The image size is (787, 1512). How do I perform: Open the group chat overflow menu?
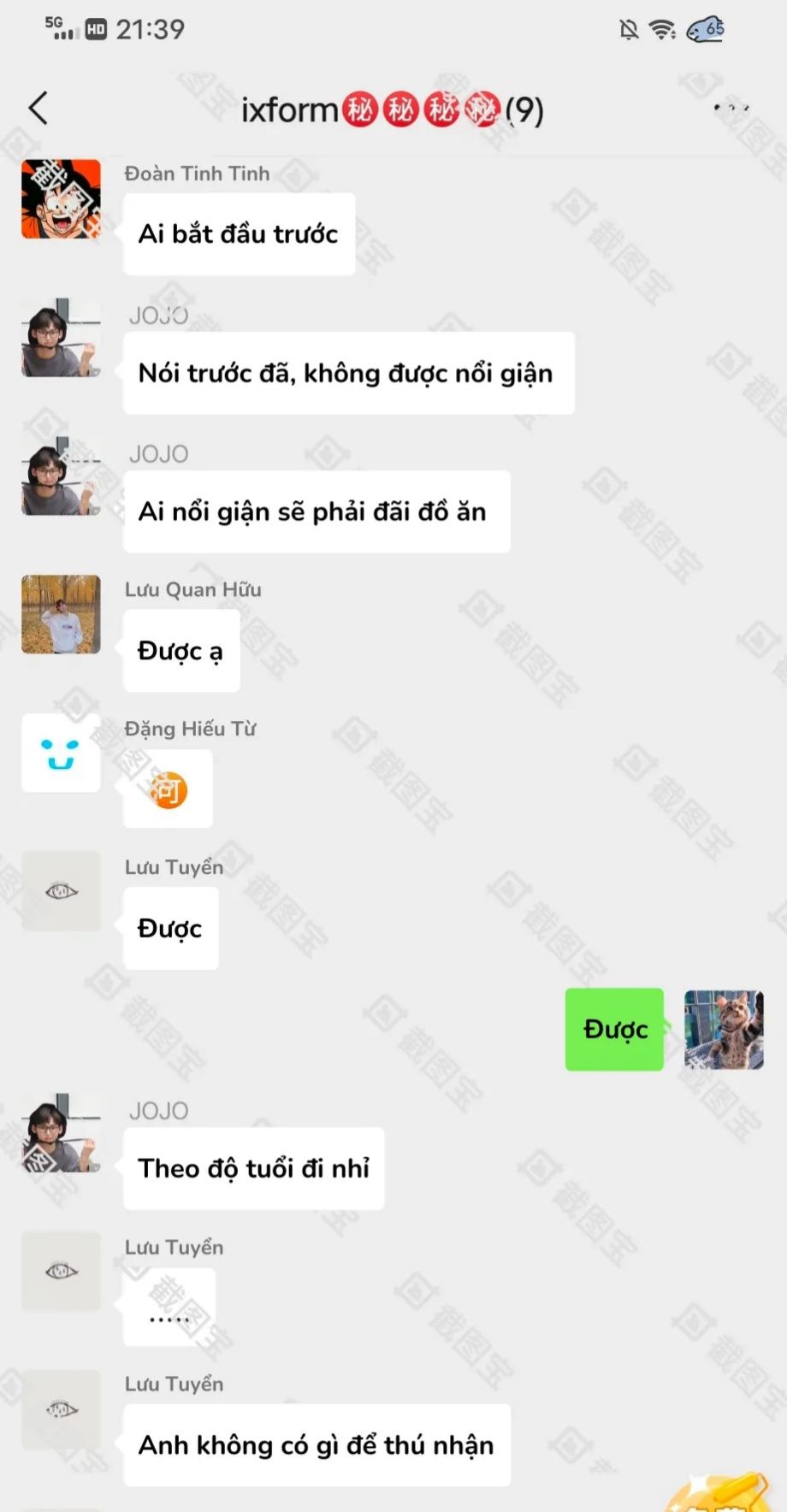[731, 109]
